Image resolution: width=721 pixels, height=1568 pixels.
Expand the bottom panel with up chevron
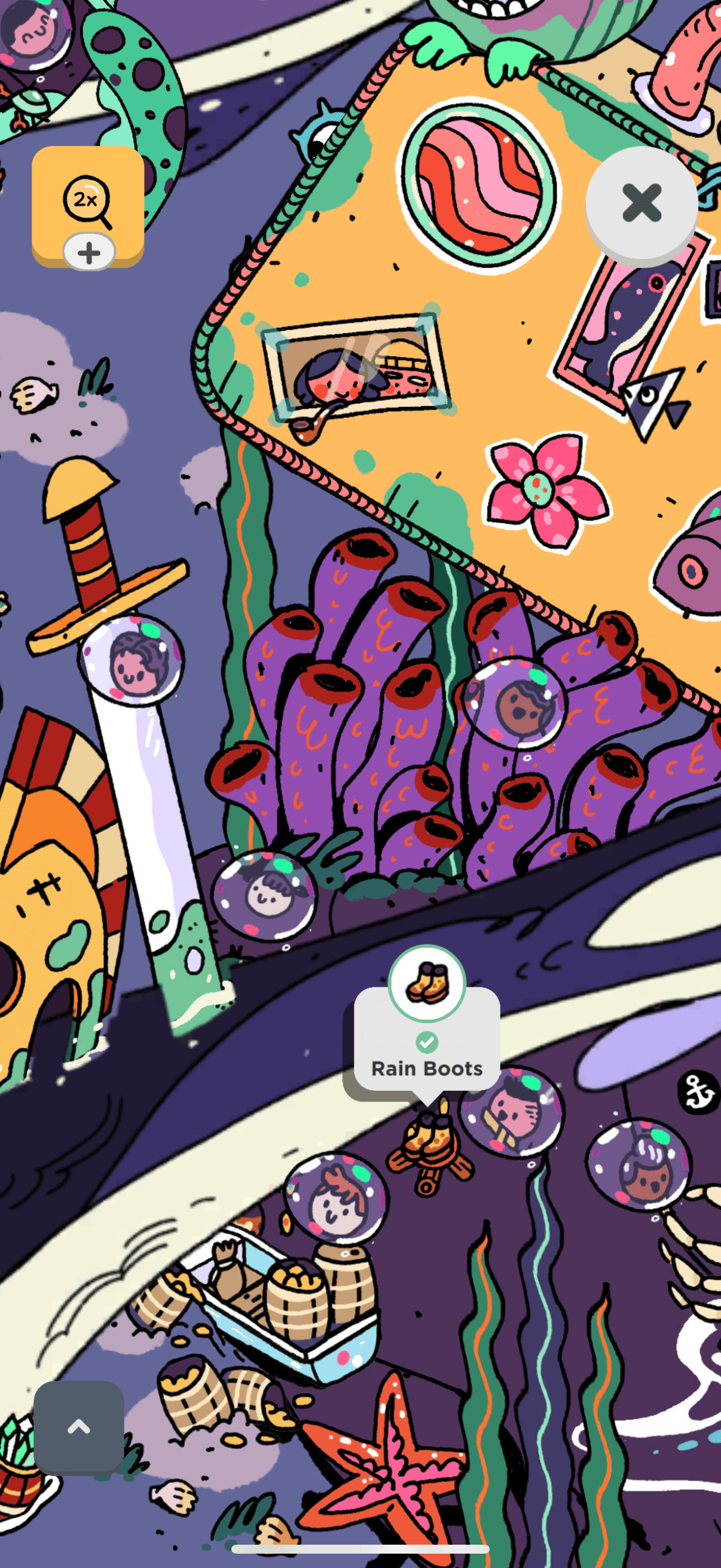pos(79,1427)
